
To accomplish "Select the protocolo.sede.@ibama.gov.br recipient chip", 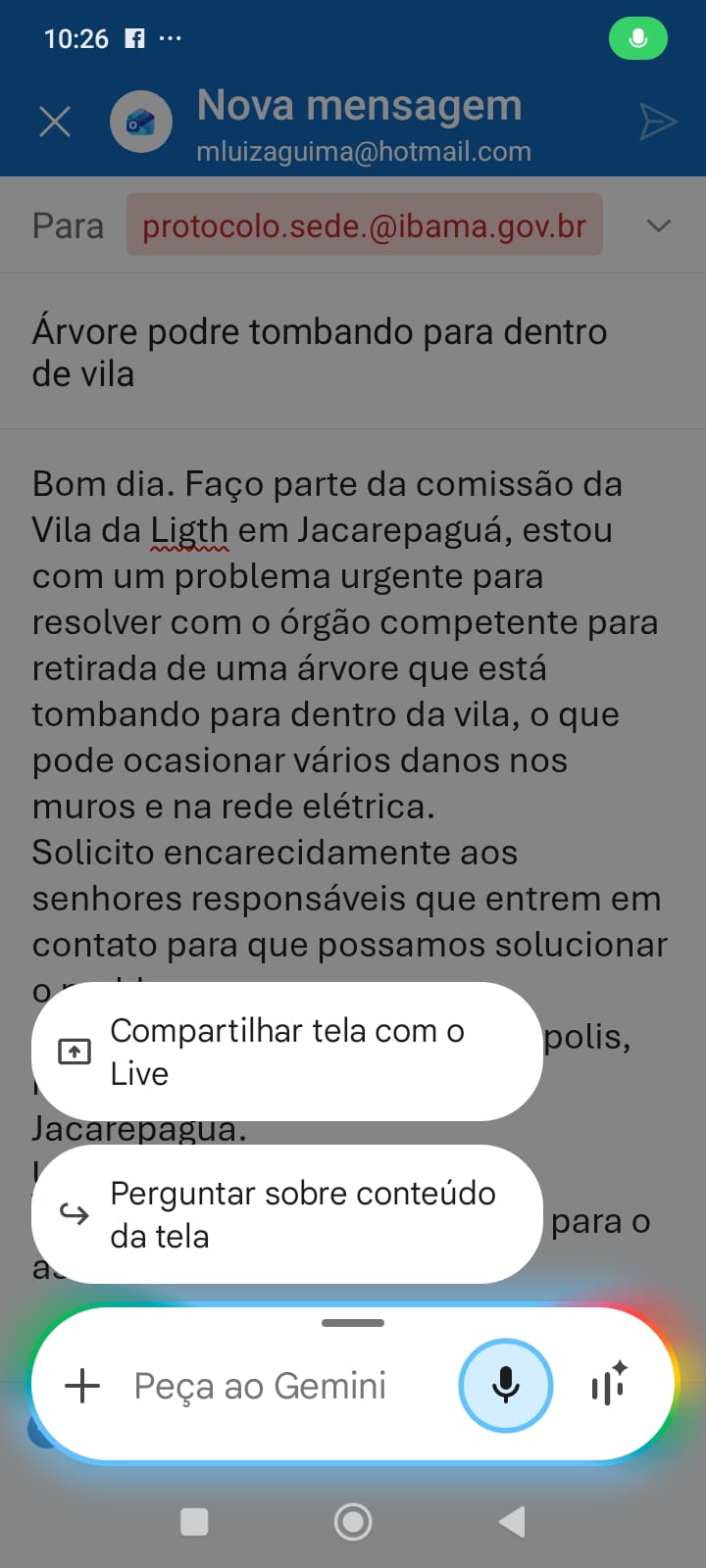I will pos(364,225).
